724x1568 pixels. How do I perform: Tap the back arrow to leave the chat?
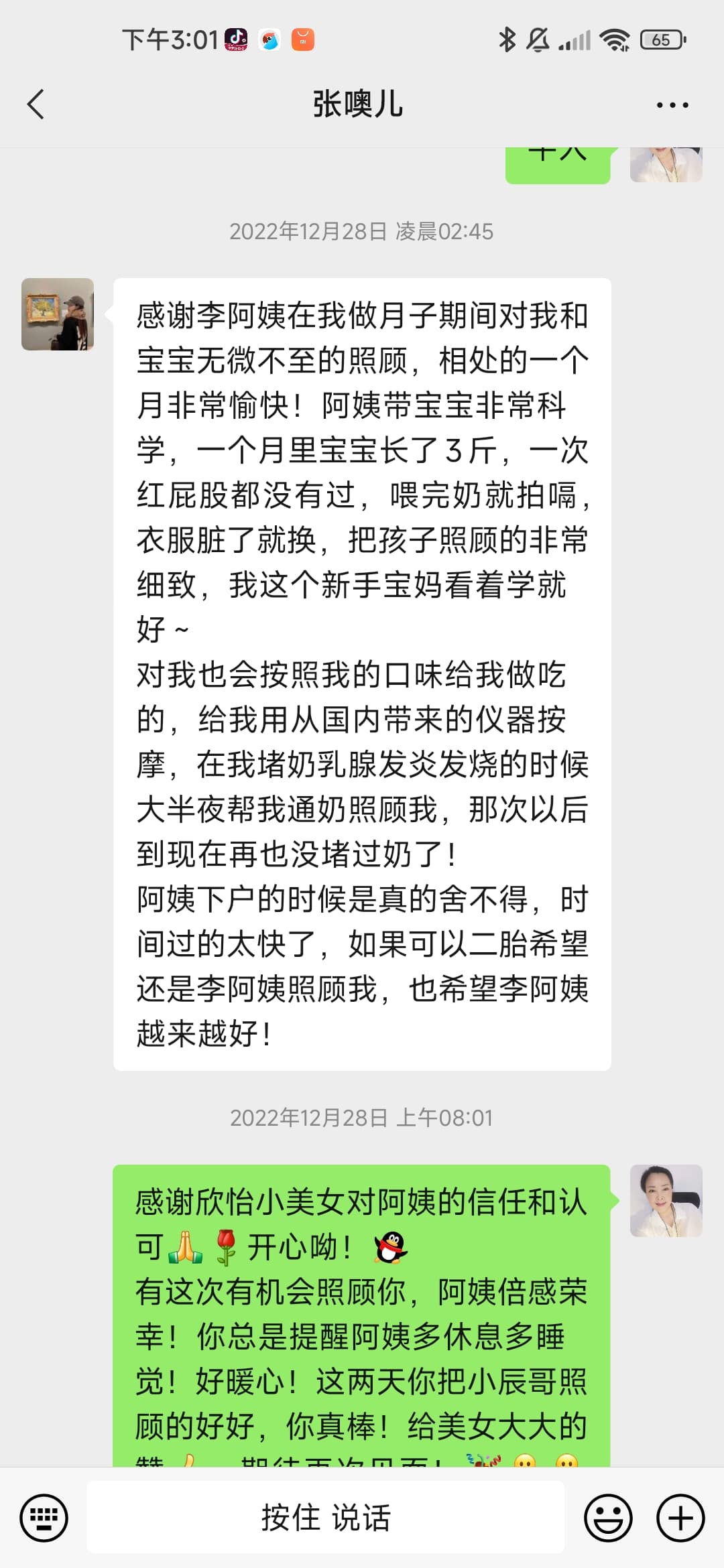36,104
